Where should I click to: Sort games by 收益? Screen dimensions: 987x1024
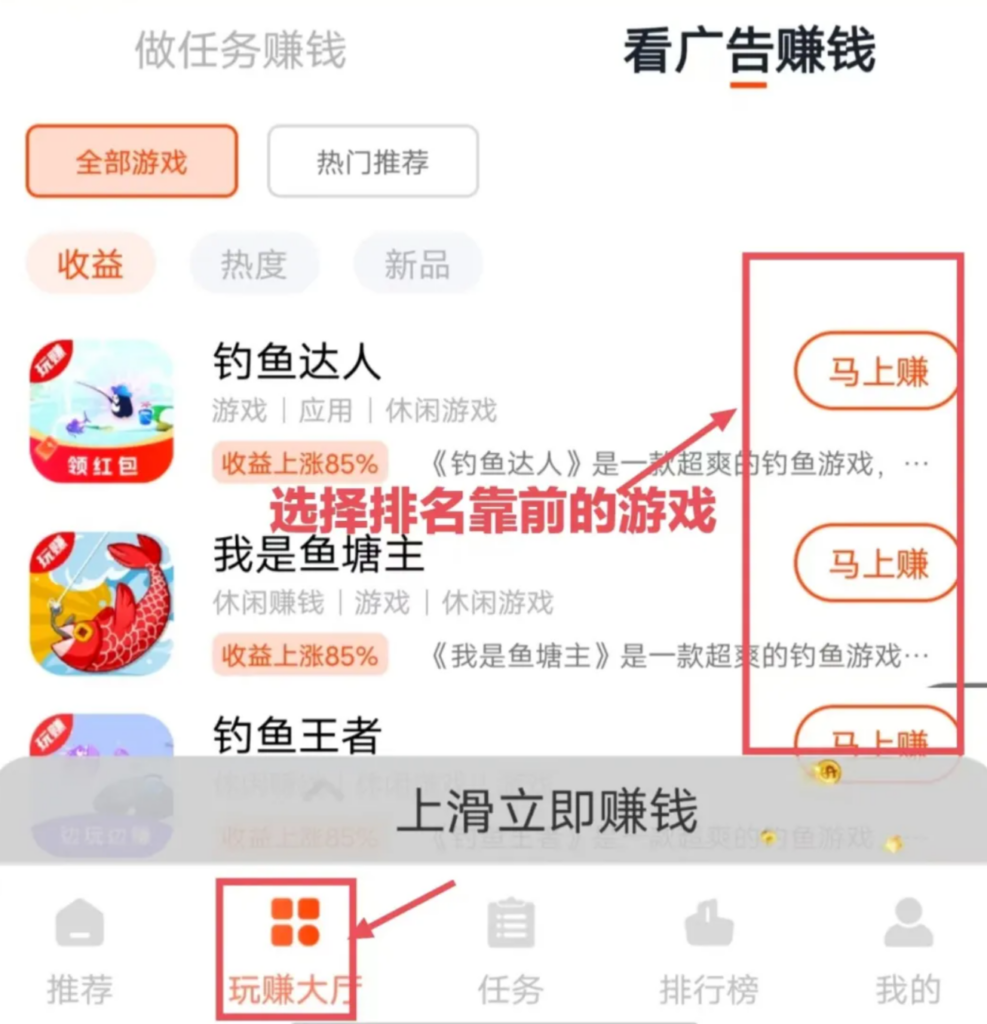click(90, 264)
